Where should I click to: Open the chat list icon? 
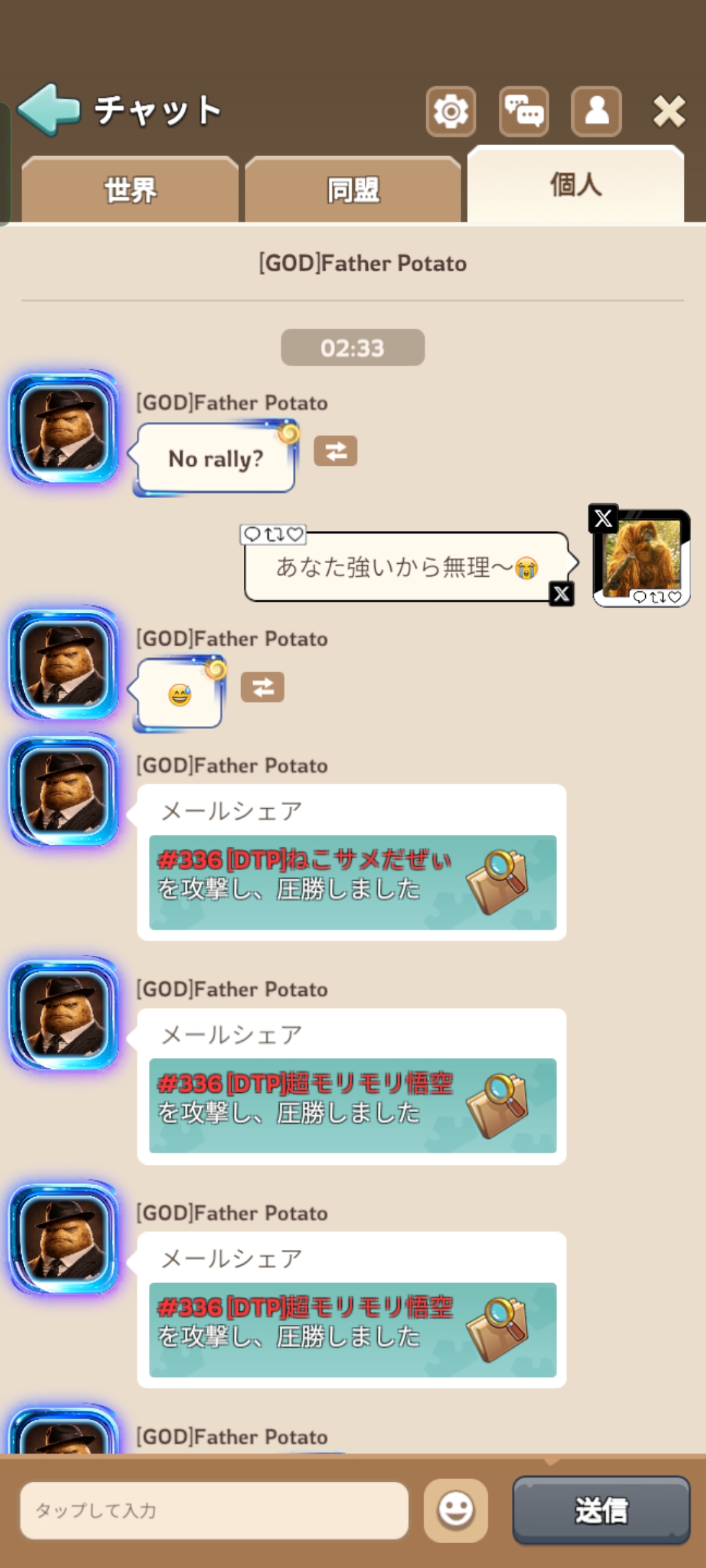(524, 112)
